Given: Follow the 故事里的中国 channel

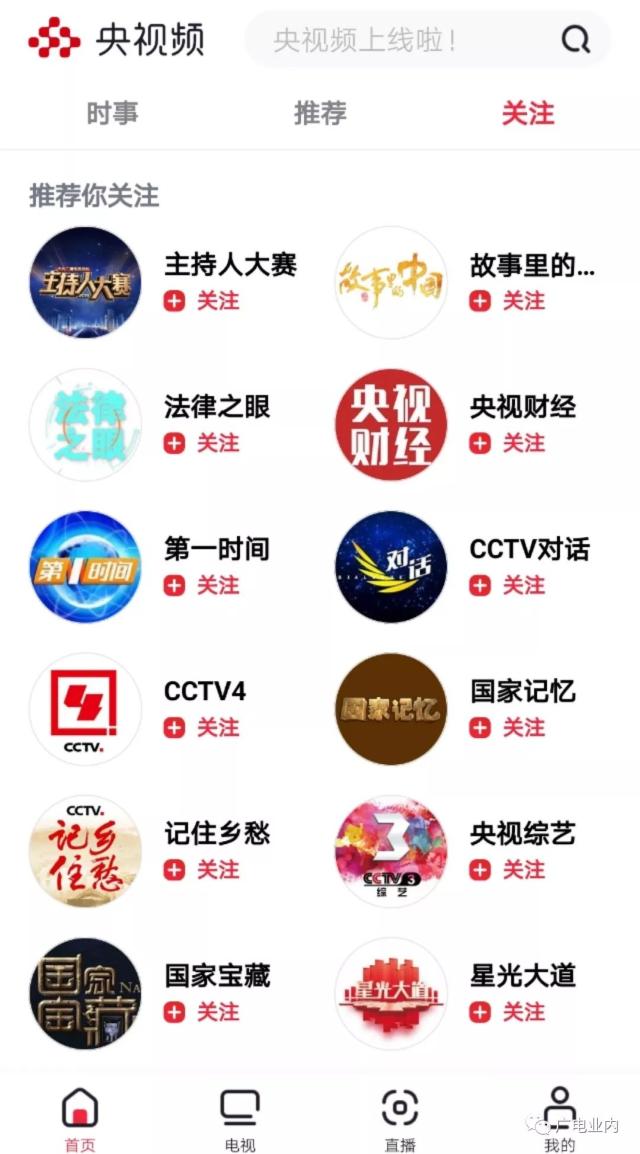Looking at the screenshot, I should pyautogui.click(x=509, y=301).
